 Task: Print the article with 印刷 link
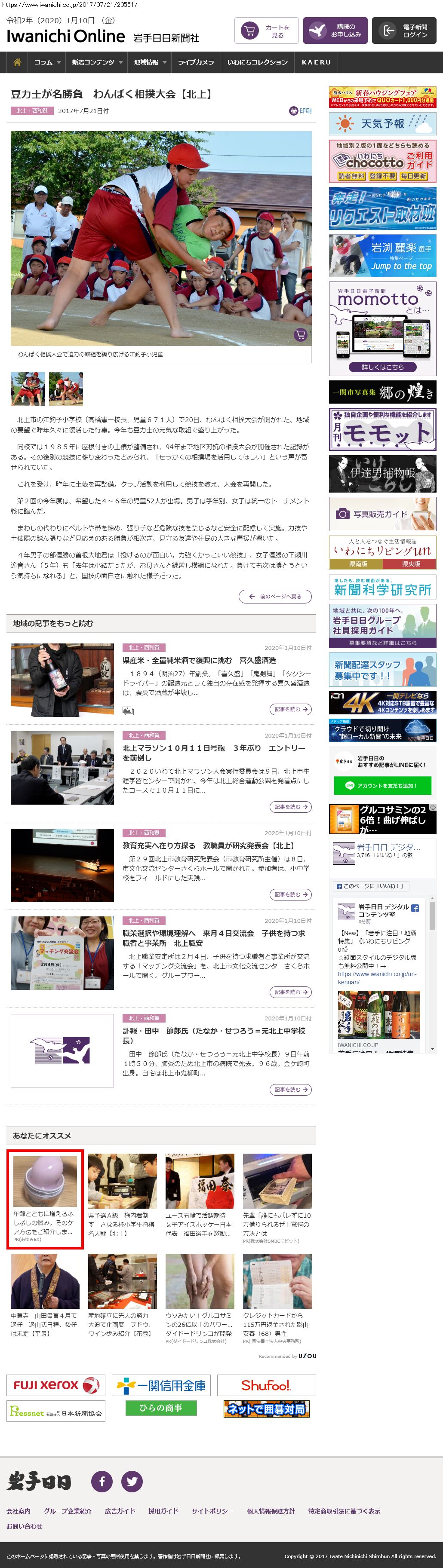(x=300, y=111)
